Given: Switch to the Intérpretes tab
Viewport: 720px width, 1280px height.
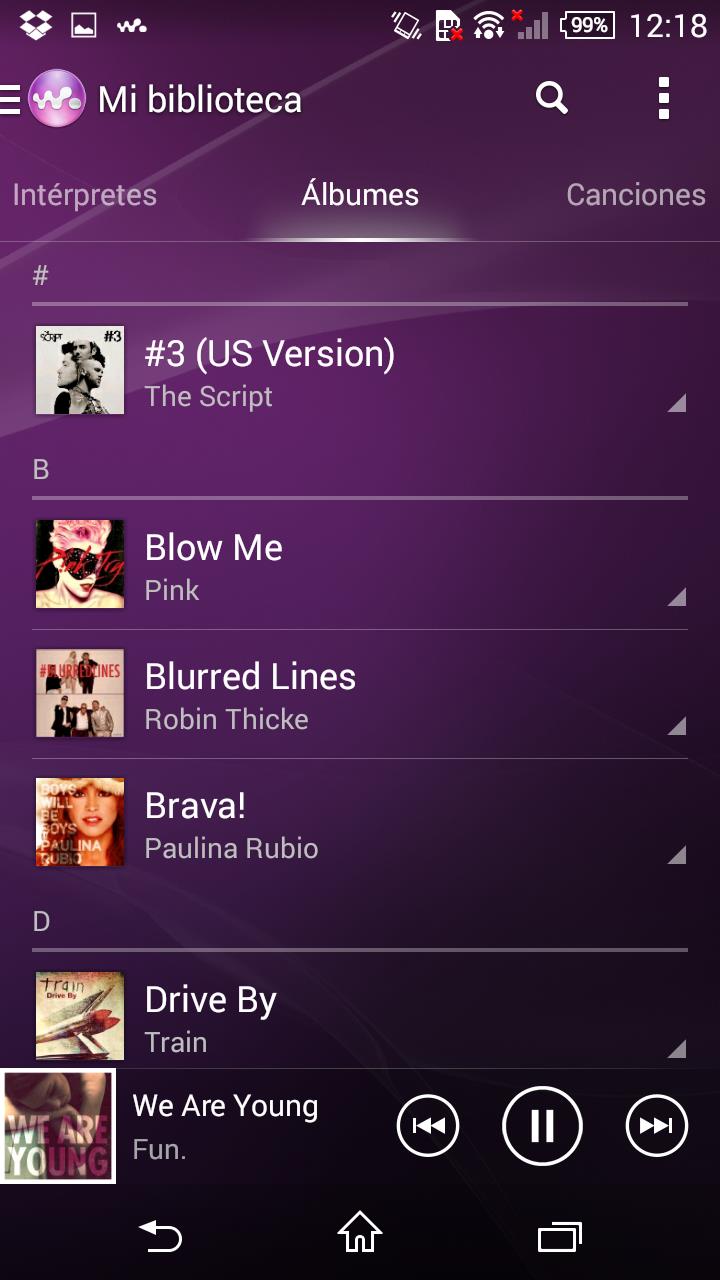Looking at the screenshot, I should (85, 195).
